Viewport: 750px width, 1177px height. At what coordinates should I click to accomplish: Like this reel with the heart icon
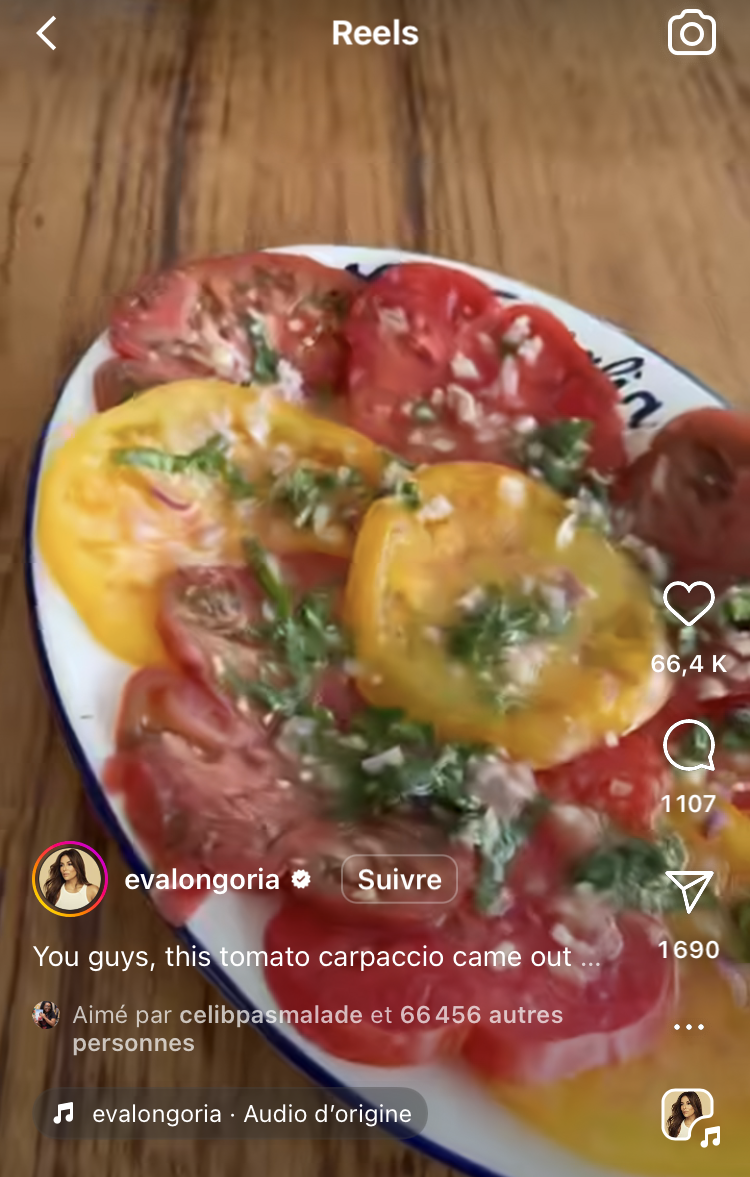point(688,604)
